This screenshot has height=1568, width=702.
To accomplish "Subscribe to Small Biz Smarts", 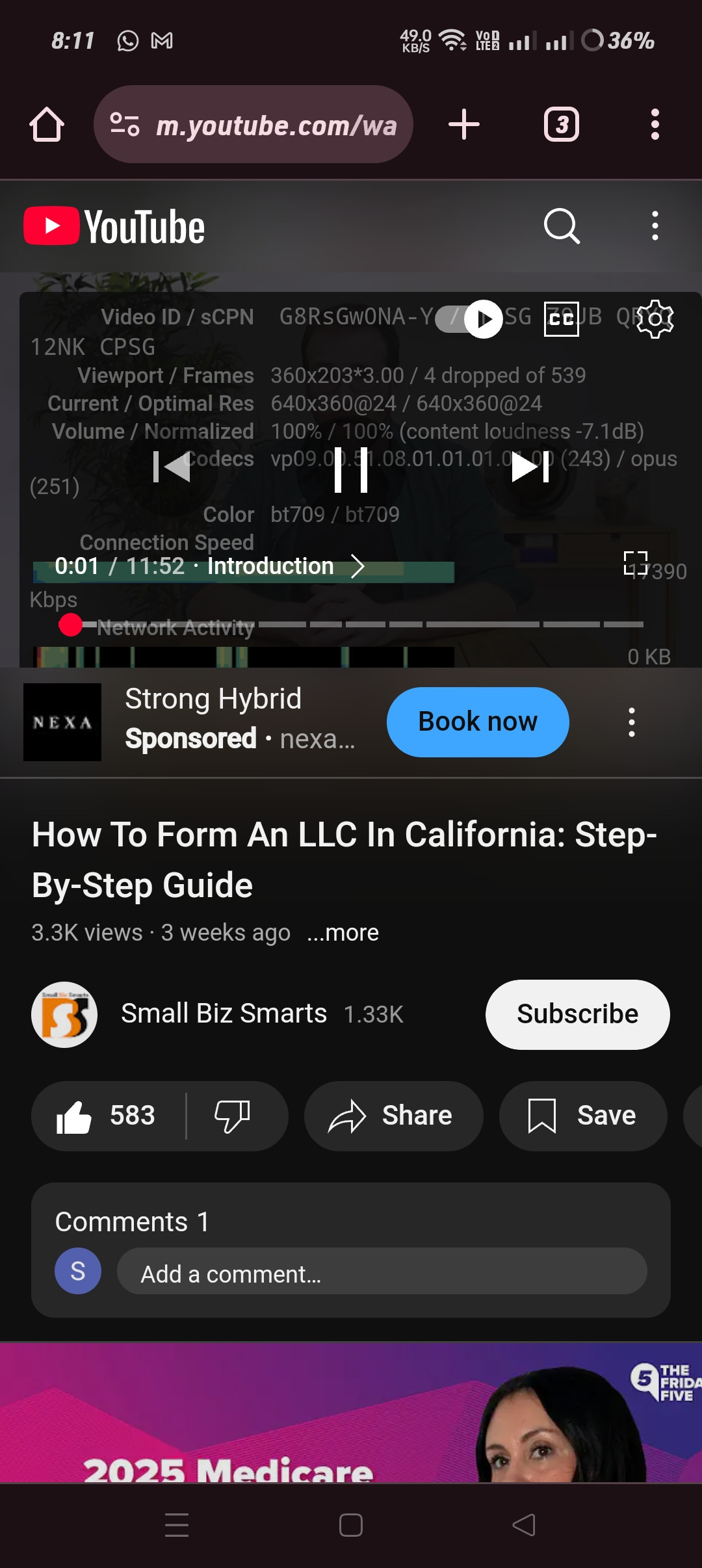I will pos(578,1015).
